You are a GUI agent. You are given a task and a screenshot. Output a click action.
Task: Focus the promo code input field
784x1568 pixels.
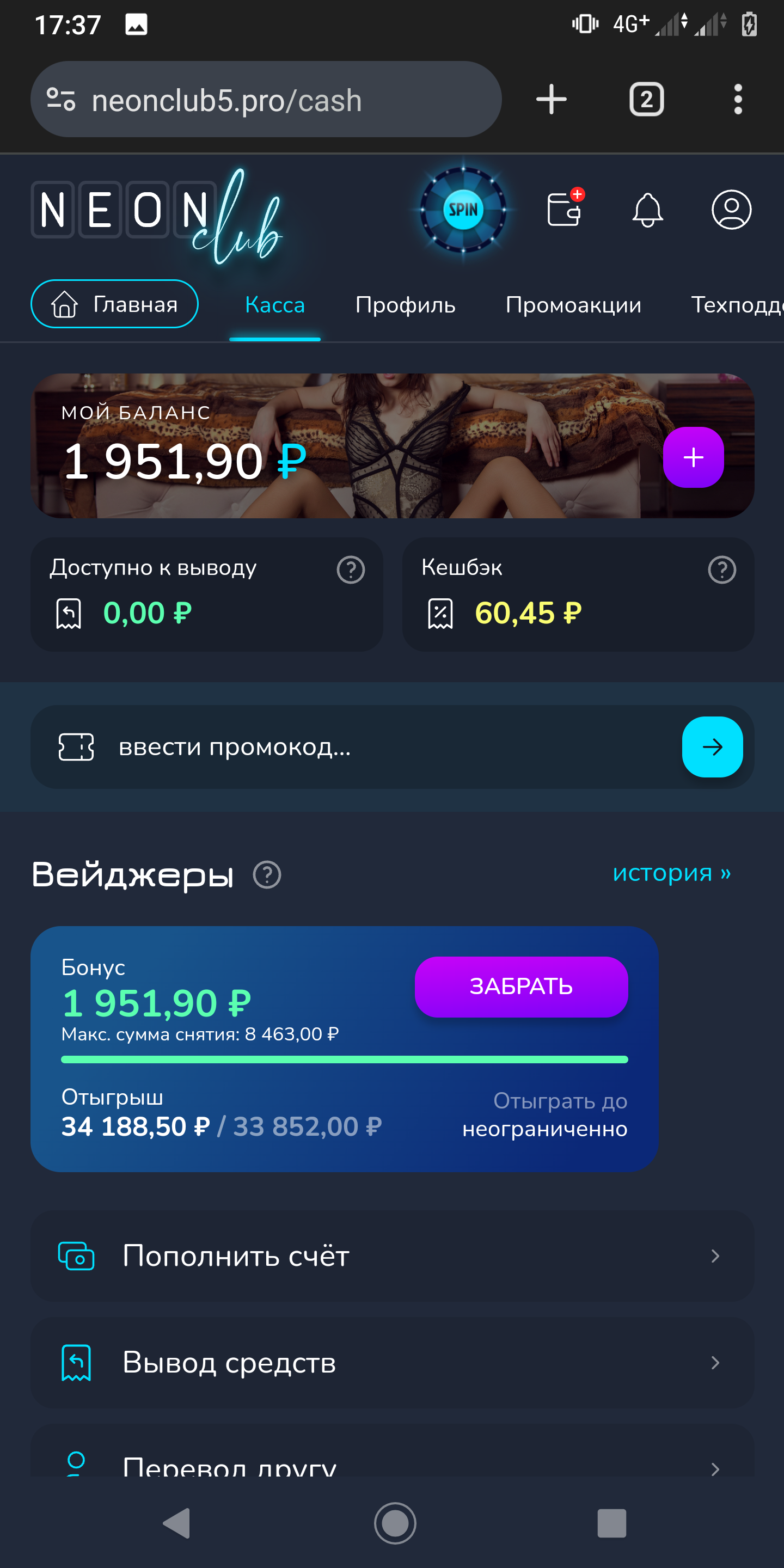(x=365, y=747)
